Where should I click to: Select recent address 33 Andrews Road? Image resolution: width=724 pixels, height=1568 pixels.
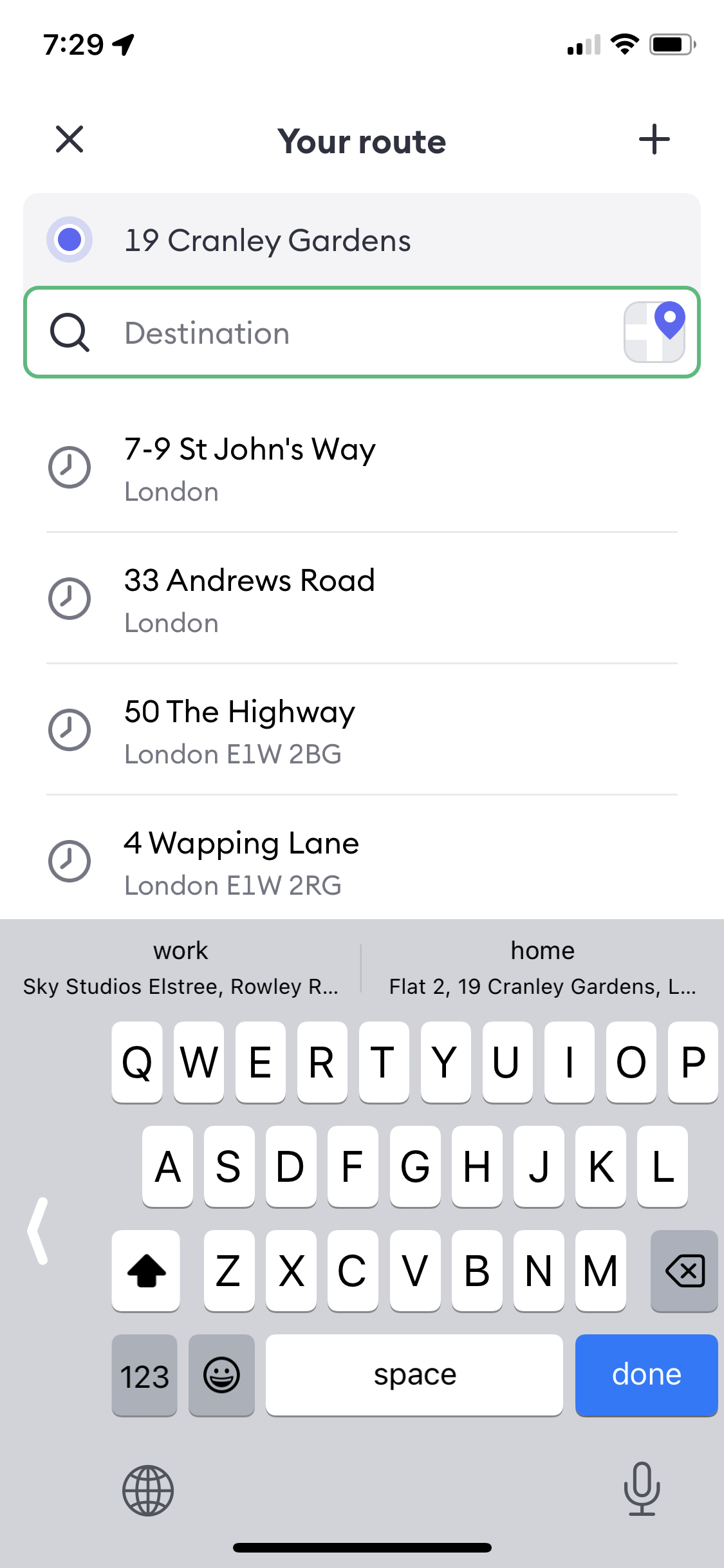pyautogui.click(x=362, y=599)
